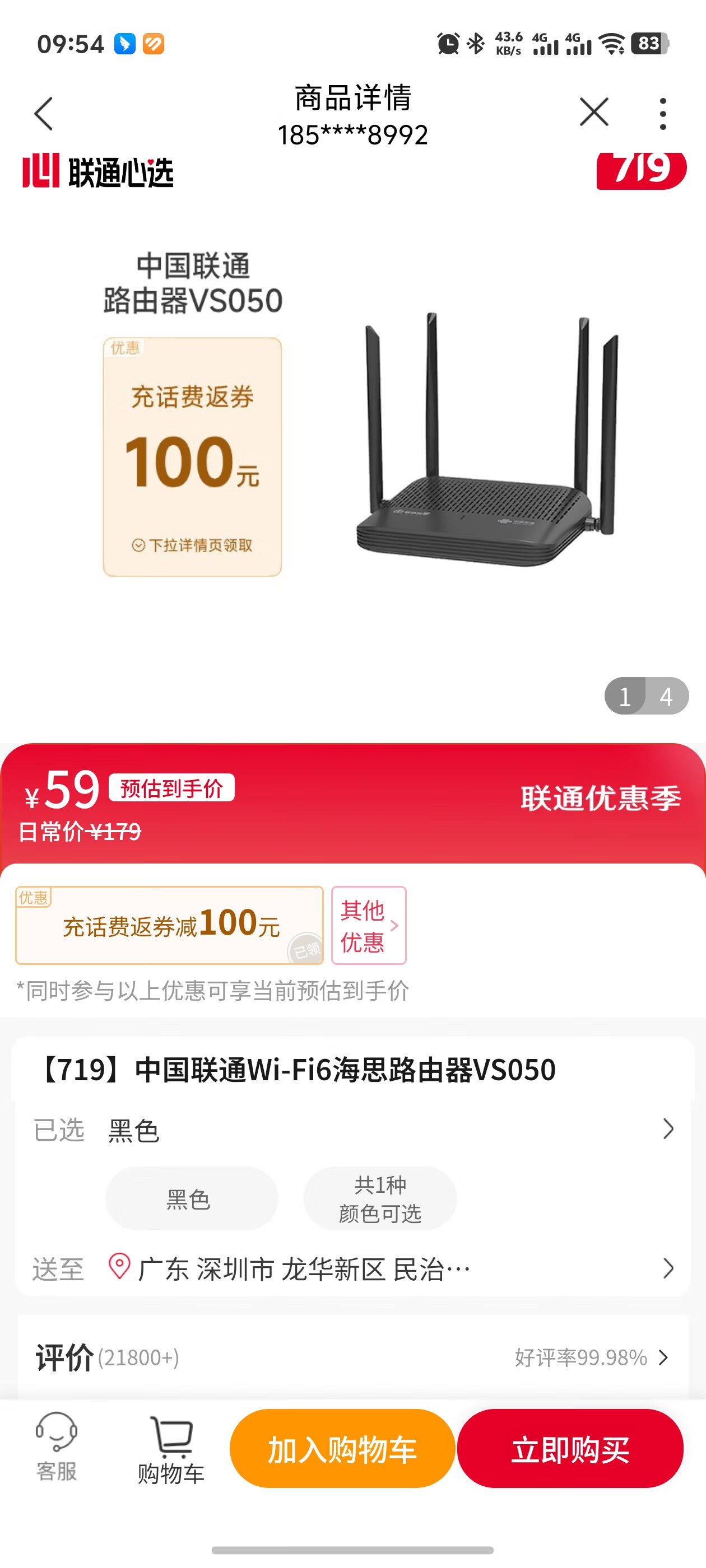706x1568 pixels.
Task: Contact 客服 customer service
Action: [x=56, y=1448]
